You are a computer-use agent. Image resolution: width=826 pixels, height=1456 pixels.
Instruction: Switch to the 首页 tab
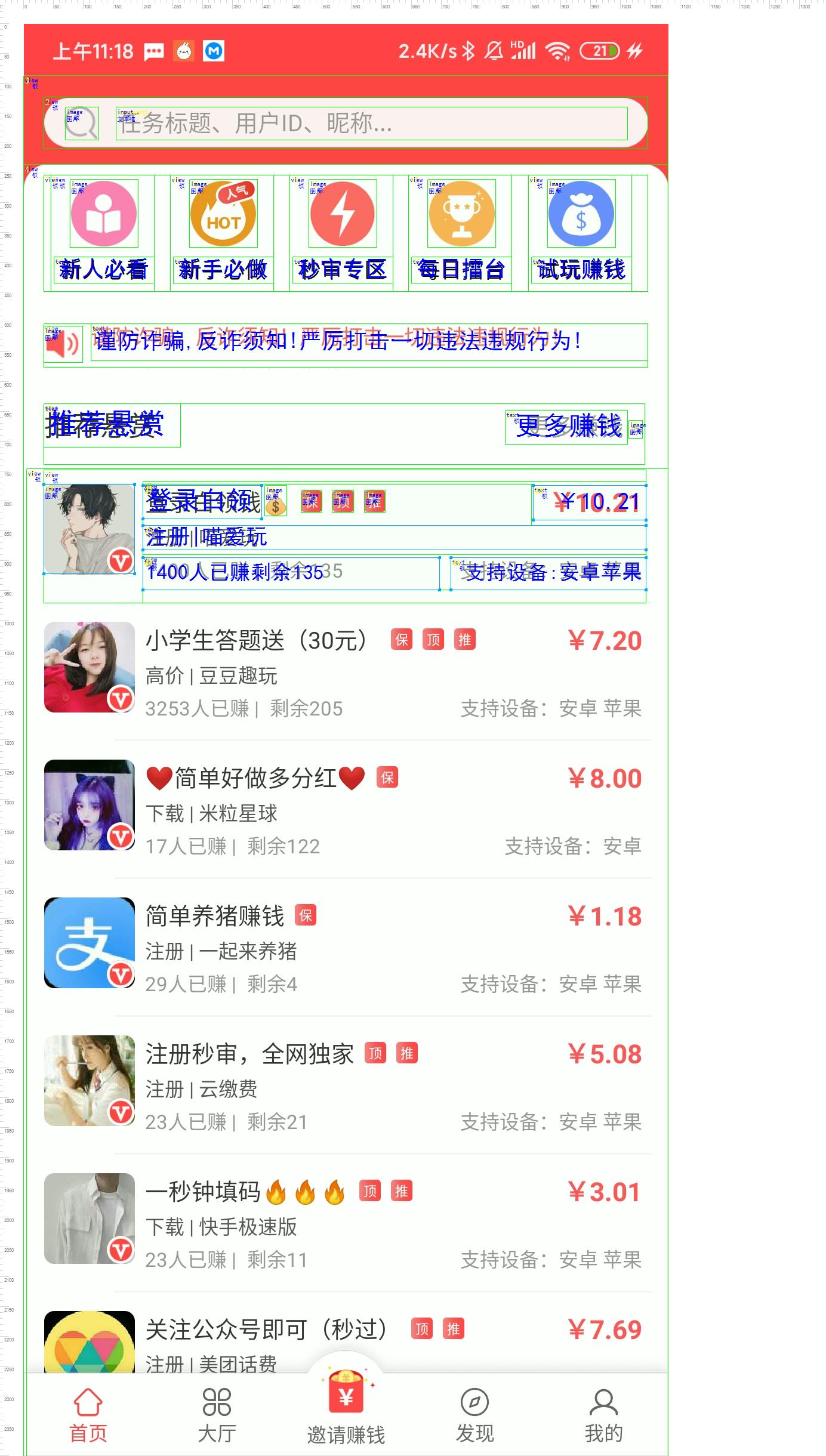point(88,1415)
